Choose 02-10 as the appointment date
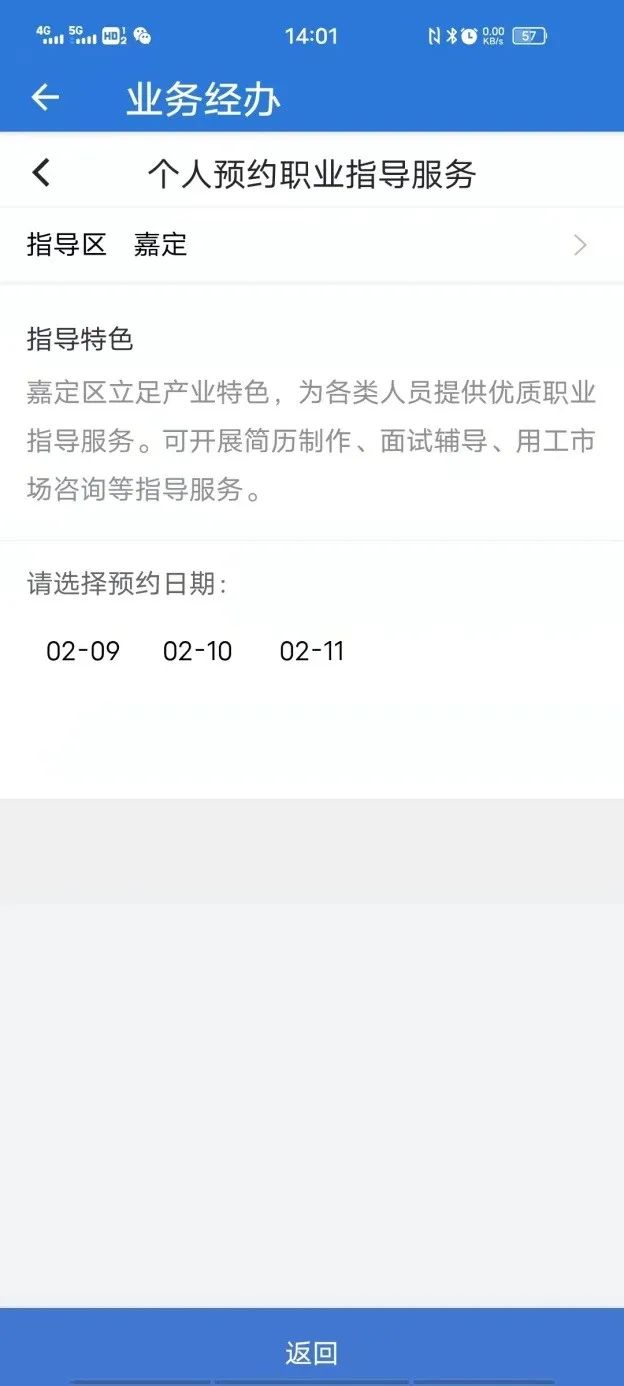 197,651
